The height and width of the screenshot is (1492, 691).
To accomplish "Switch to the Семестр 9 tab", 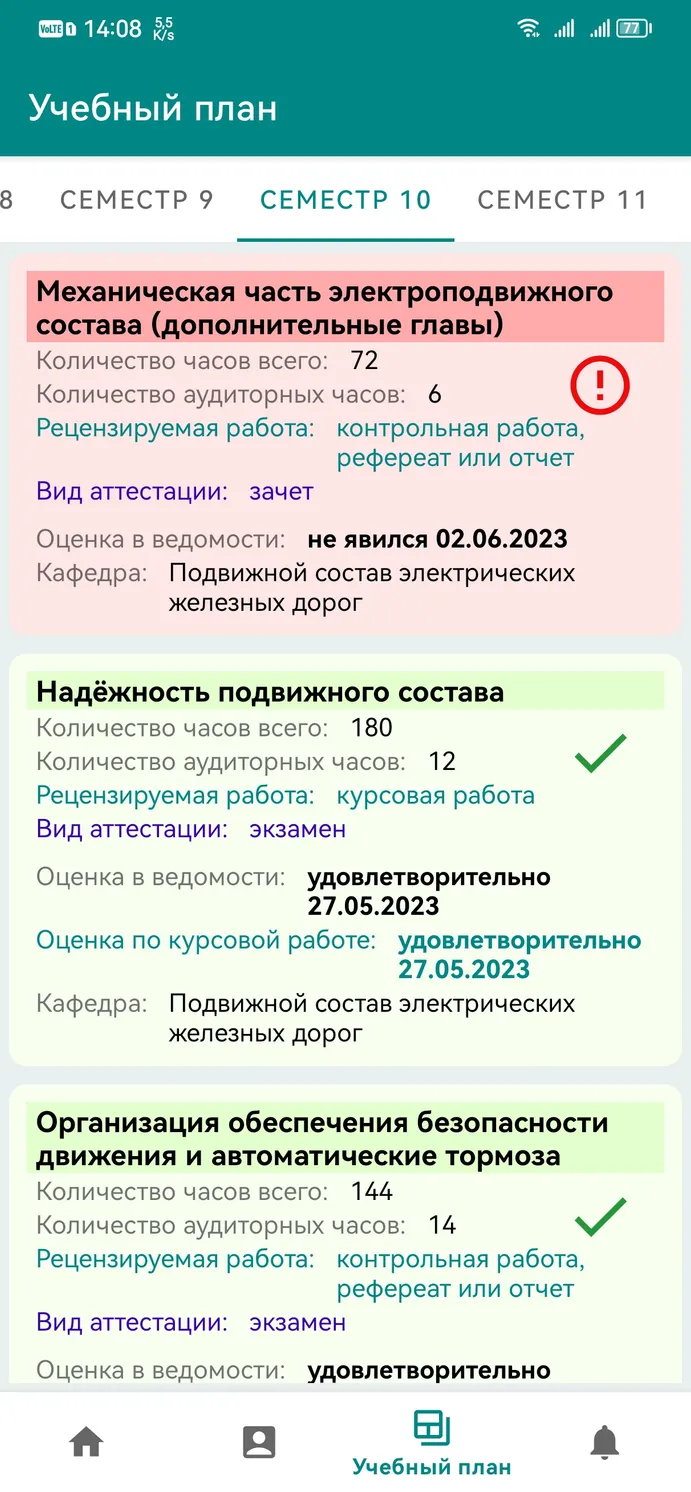I will pyautogui.click(x=137, y=199).
